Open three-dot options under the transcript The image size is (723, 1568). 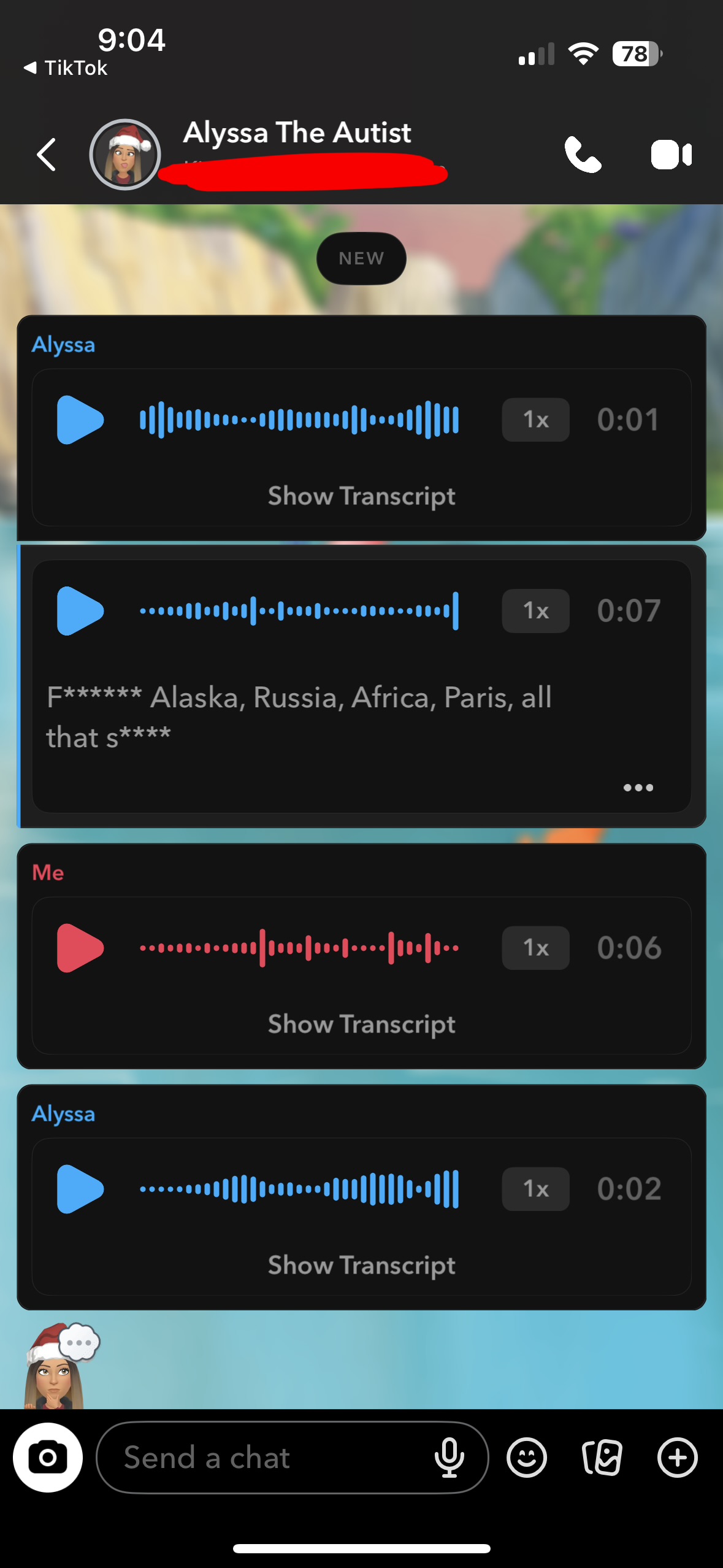pyautogui.click(x=638, y=788)
